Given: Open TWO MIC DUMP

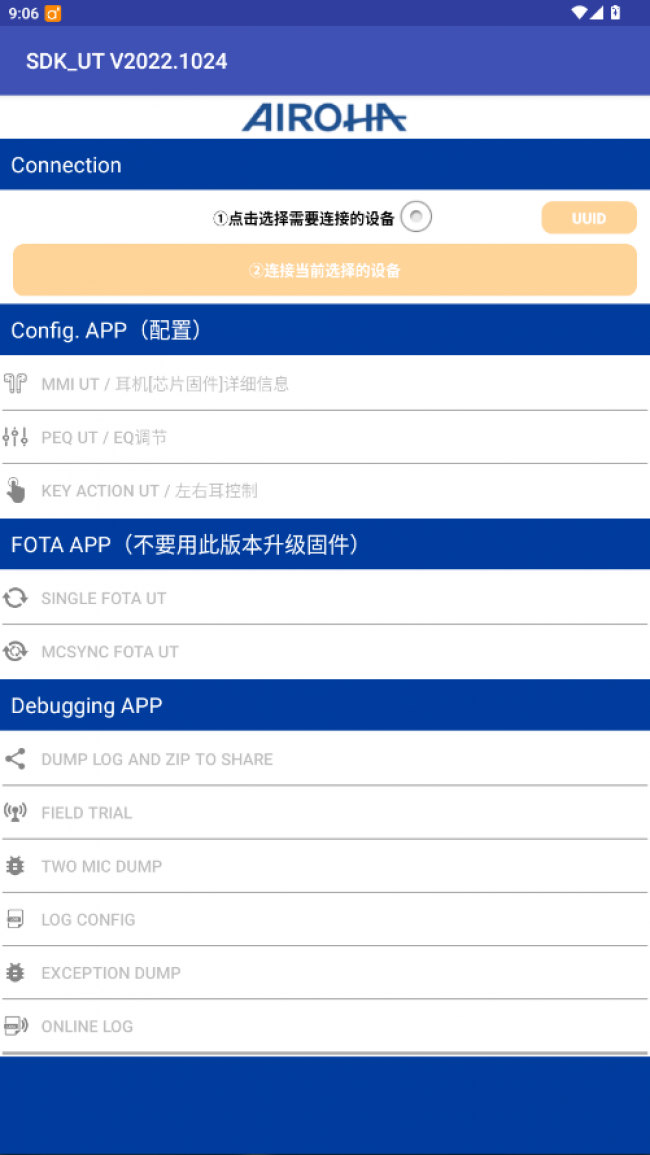Looking at the screenshot, I should pos(325,866).
